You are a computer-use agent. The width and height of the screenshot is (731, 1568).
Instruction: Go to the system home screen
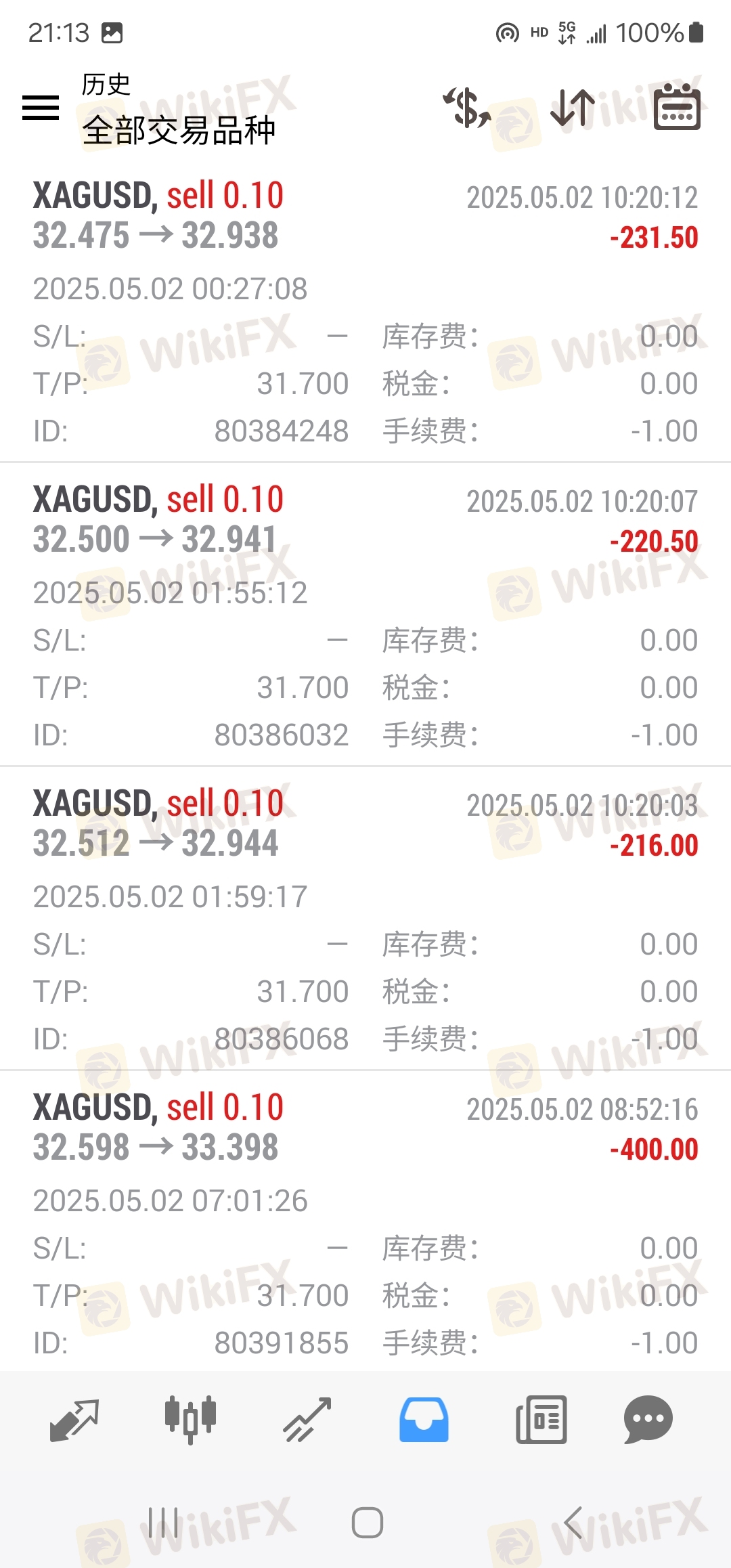[368, 1523]
